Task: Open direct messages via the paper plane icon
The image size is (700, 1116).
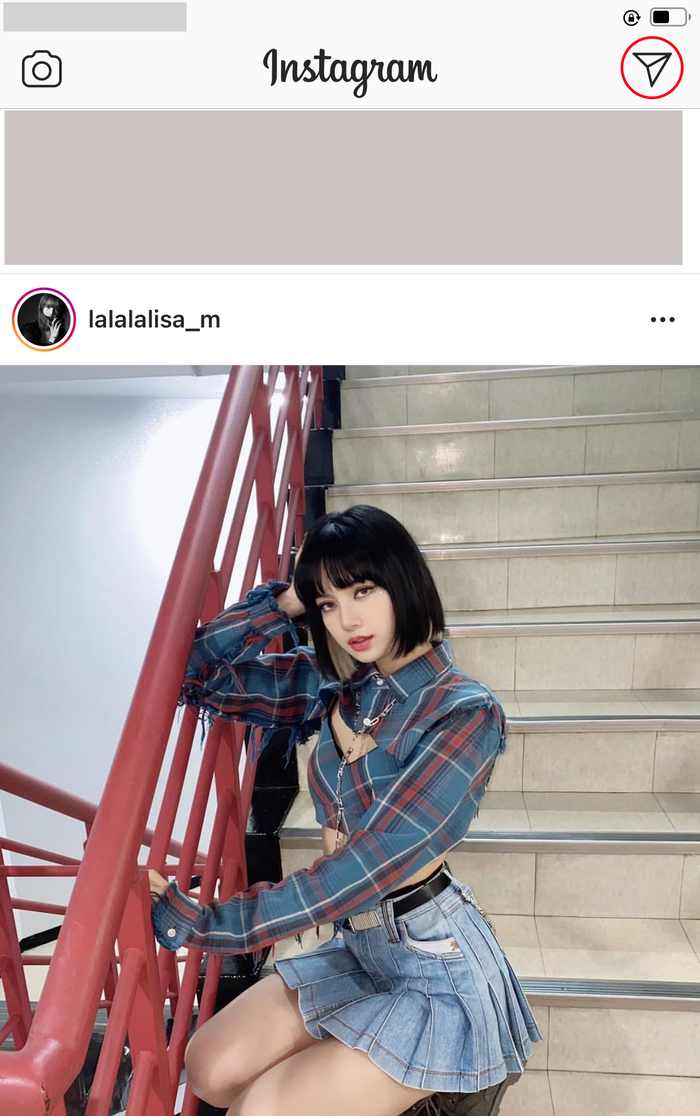Action: click(x=652, y=68)
